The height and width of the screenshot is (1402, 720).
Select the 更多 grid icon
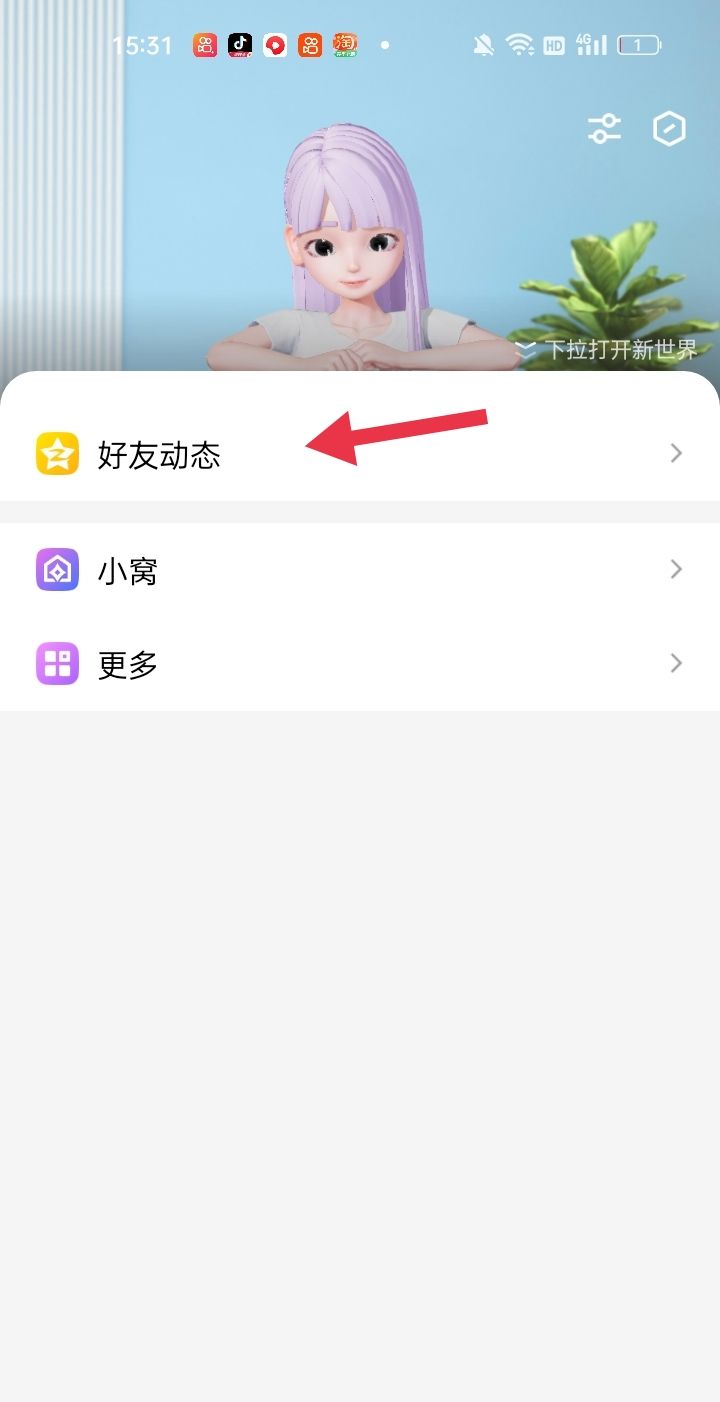click(57, 663)
